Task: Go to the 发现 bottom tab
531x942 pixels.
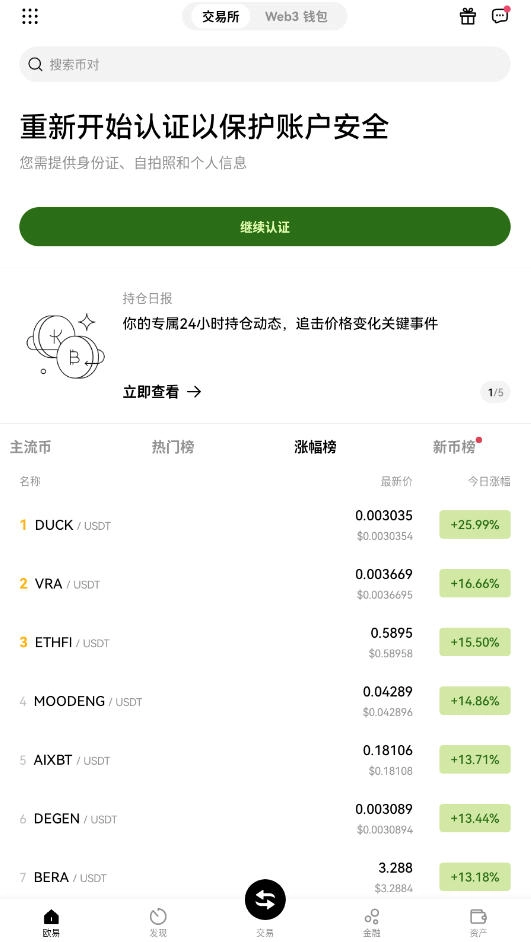Action: 158,922
